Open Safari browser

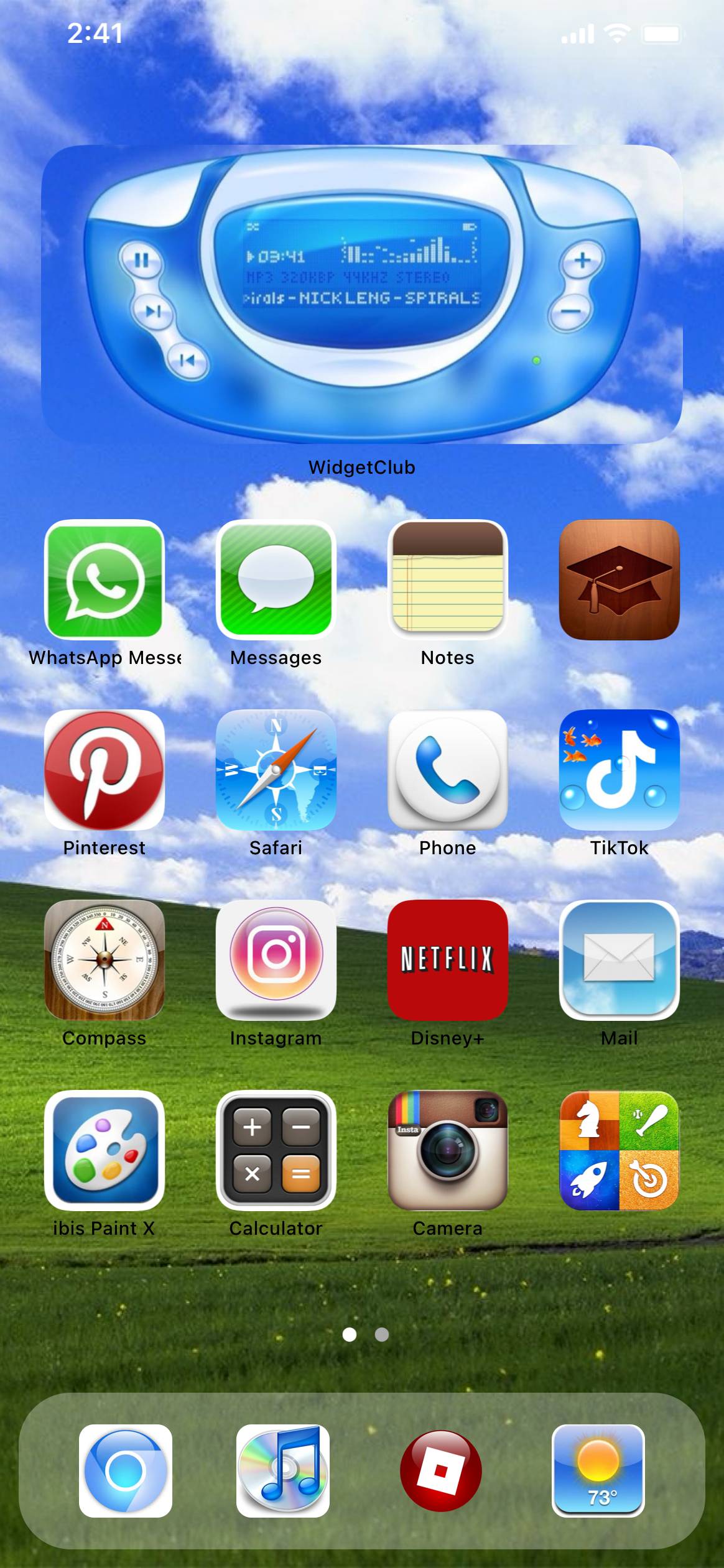(276, 770)
